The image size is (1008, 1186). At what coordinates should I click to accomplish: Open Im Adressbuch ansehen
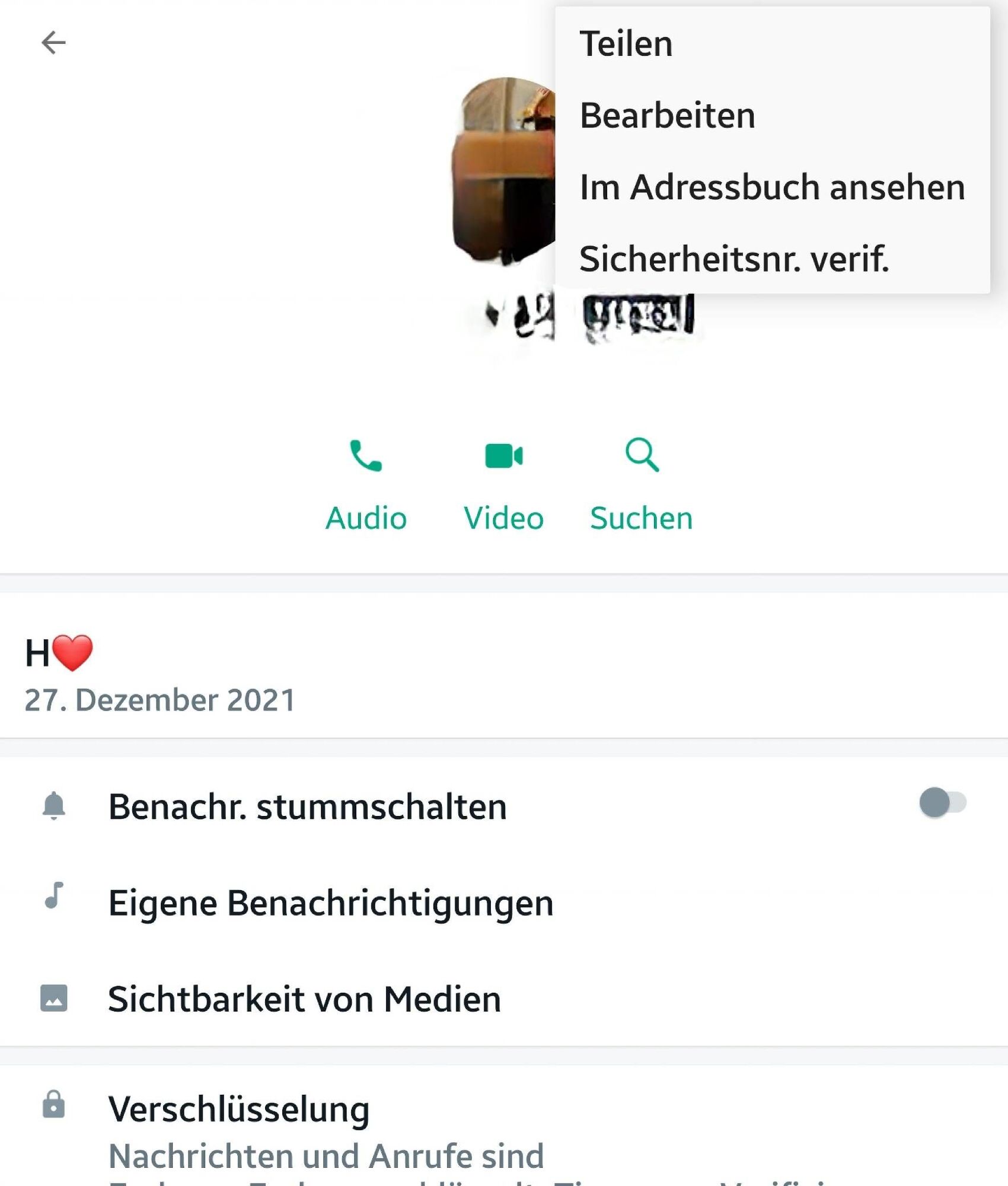tap(772, 187)
